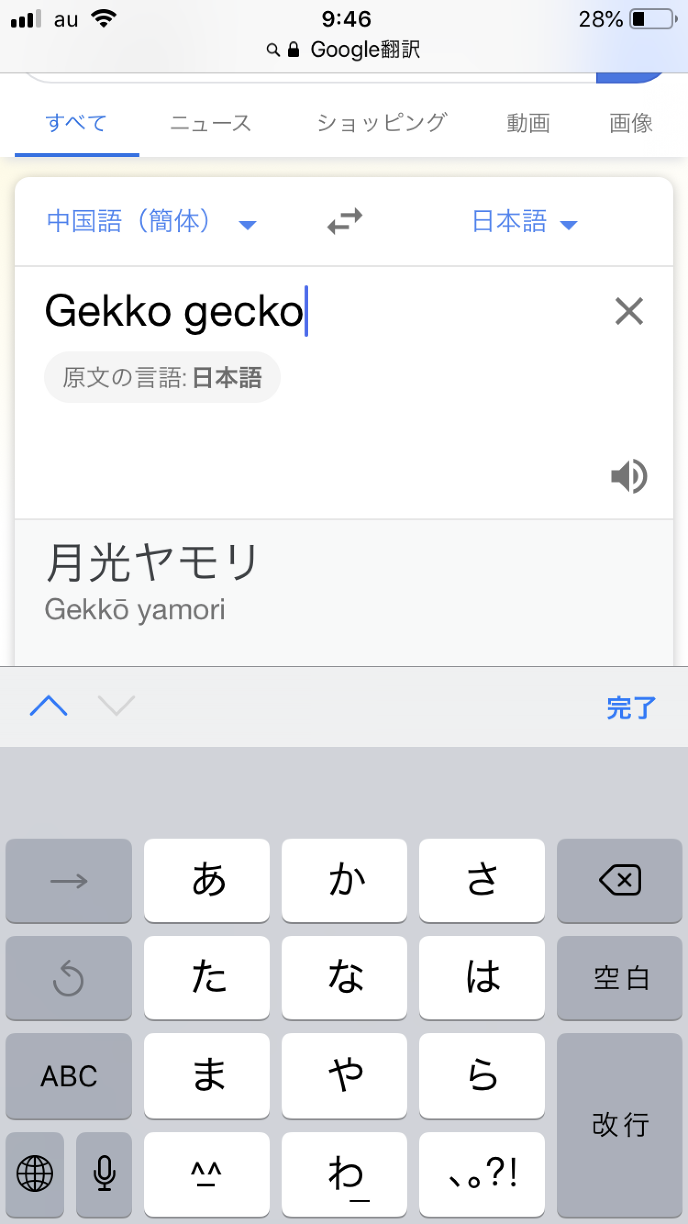Tap the Google翻訳 address bar
This screenshot has height=1224, width=688.
(344, 49)
